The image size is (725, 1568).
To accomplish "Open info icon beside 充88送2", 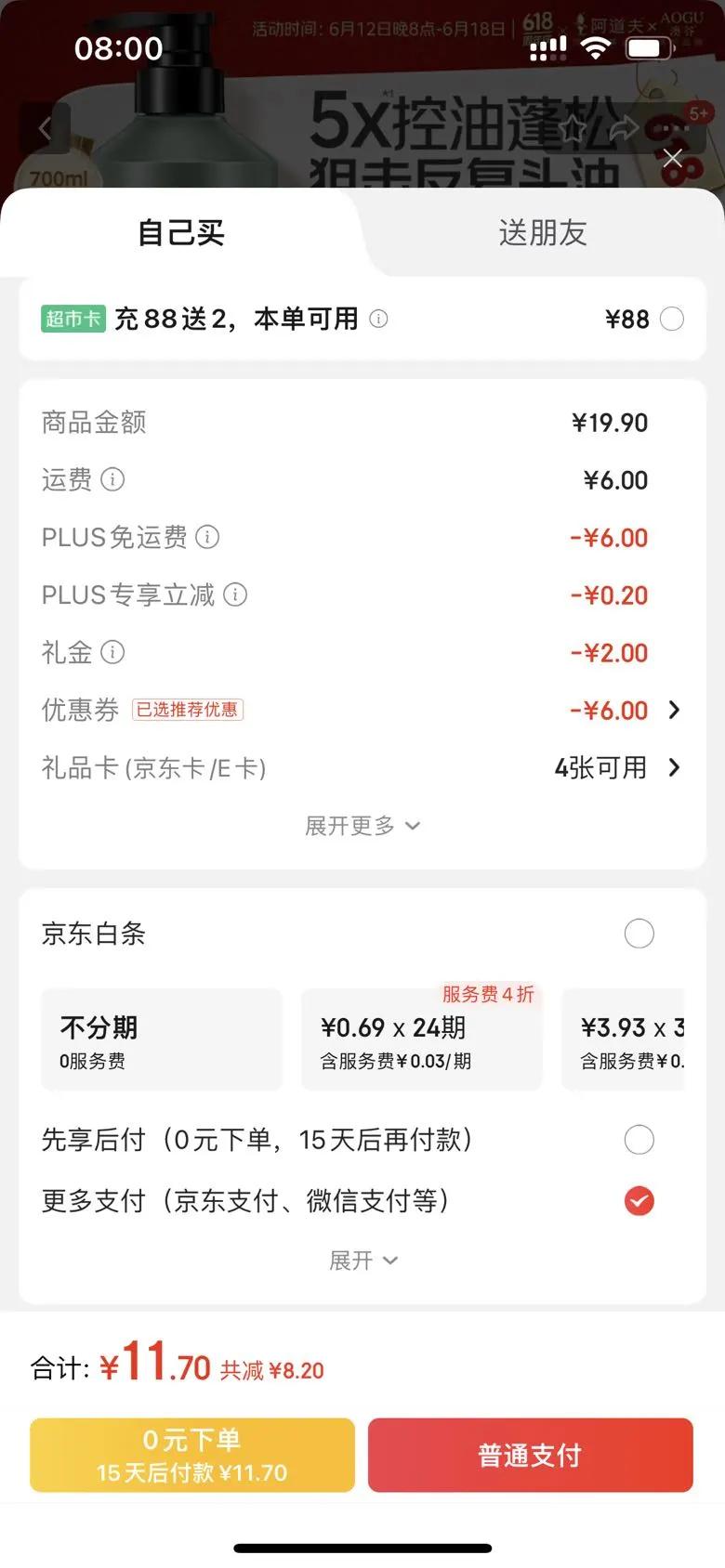I will pyautogui.click(x=378, y=319).
